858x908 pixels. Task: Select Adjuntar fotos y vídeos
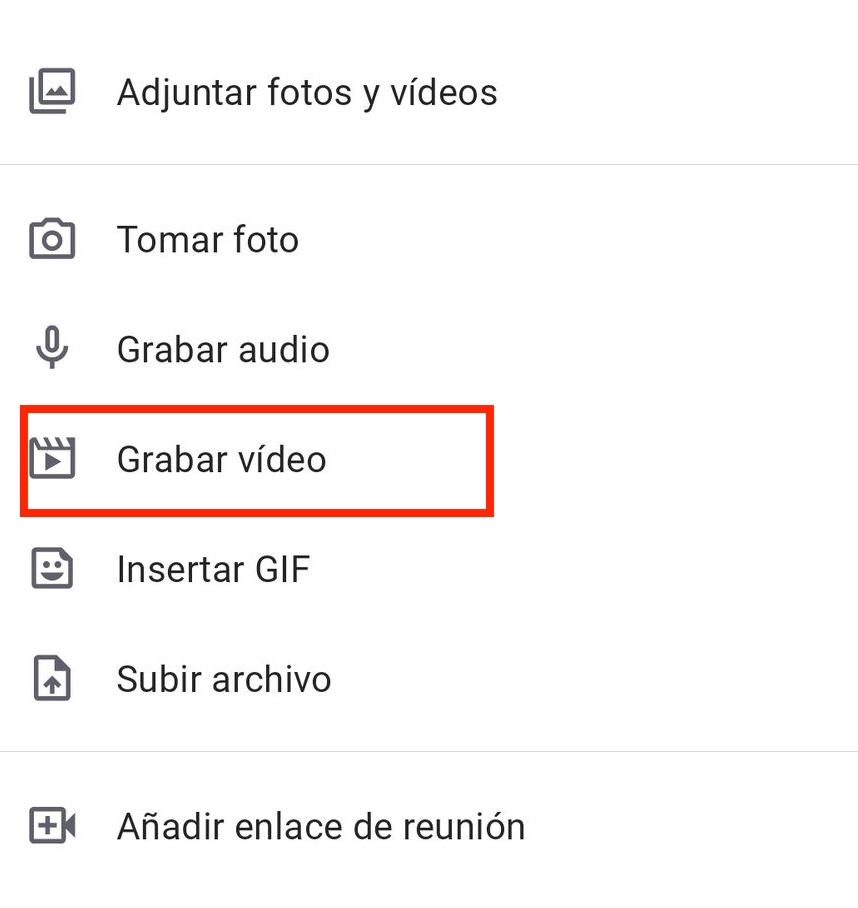306,92
